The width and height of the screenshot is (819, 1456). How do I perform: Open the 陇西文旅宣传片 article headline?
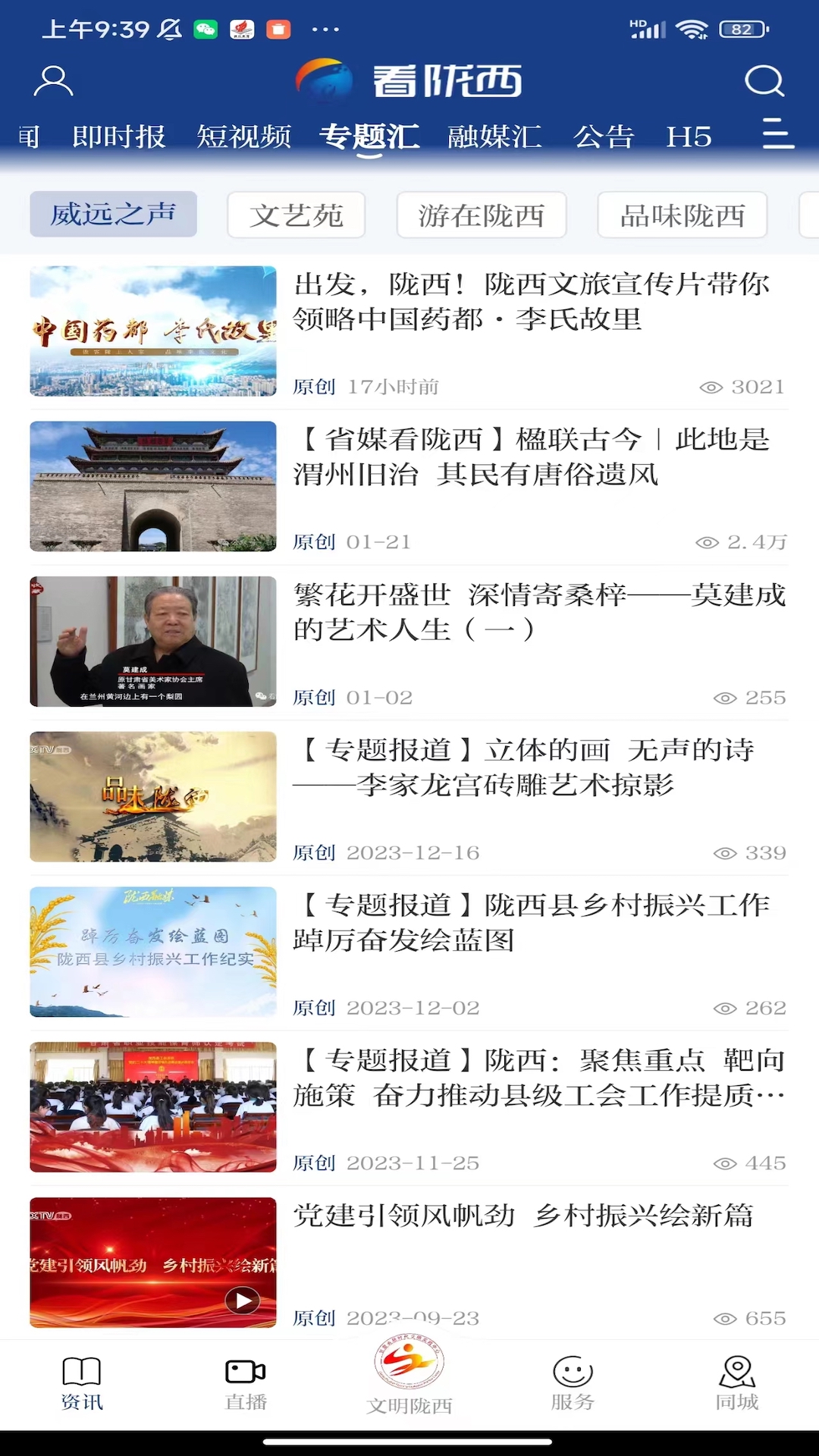click(531, 305)
